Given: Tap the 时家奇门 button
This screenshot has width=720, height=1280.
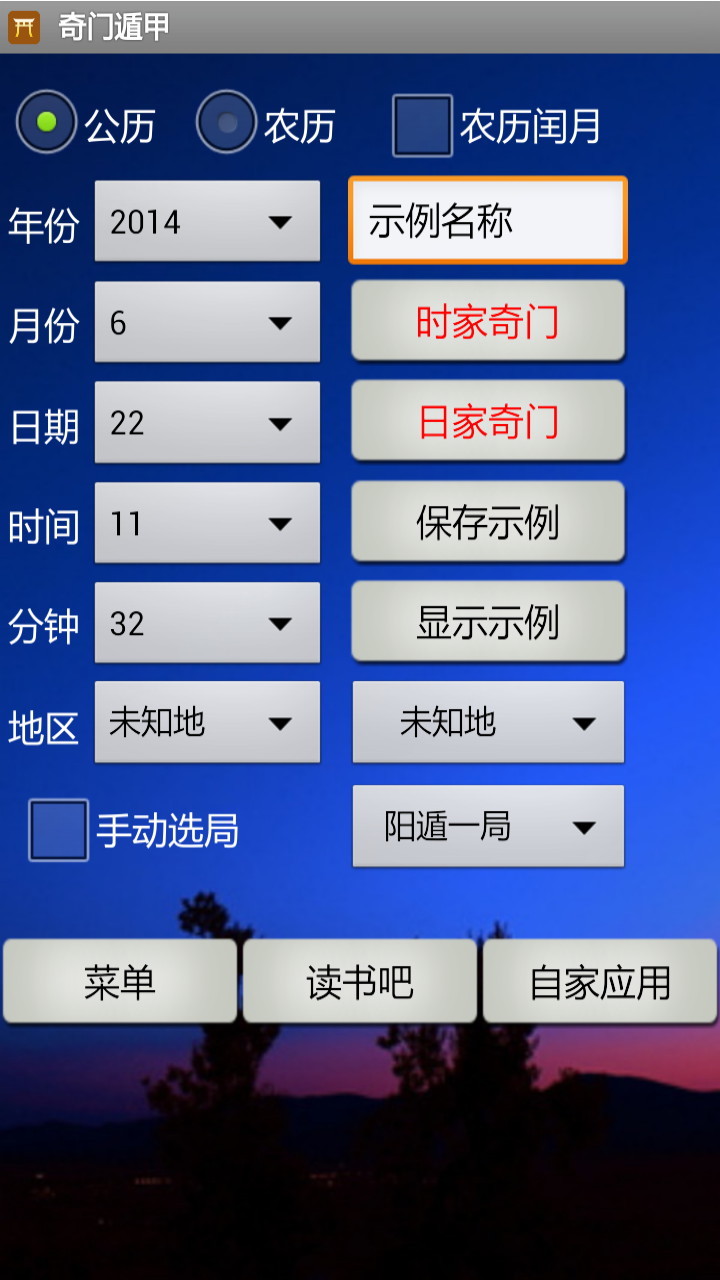Looking at the screenshot, I should (488, 321).
